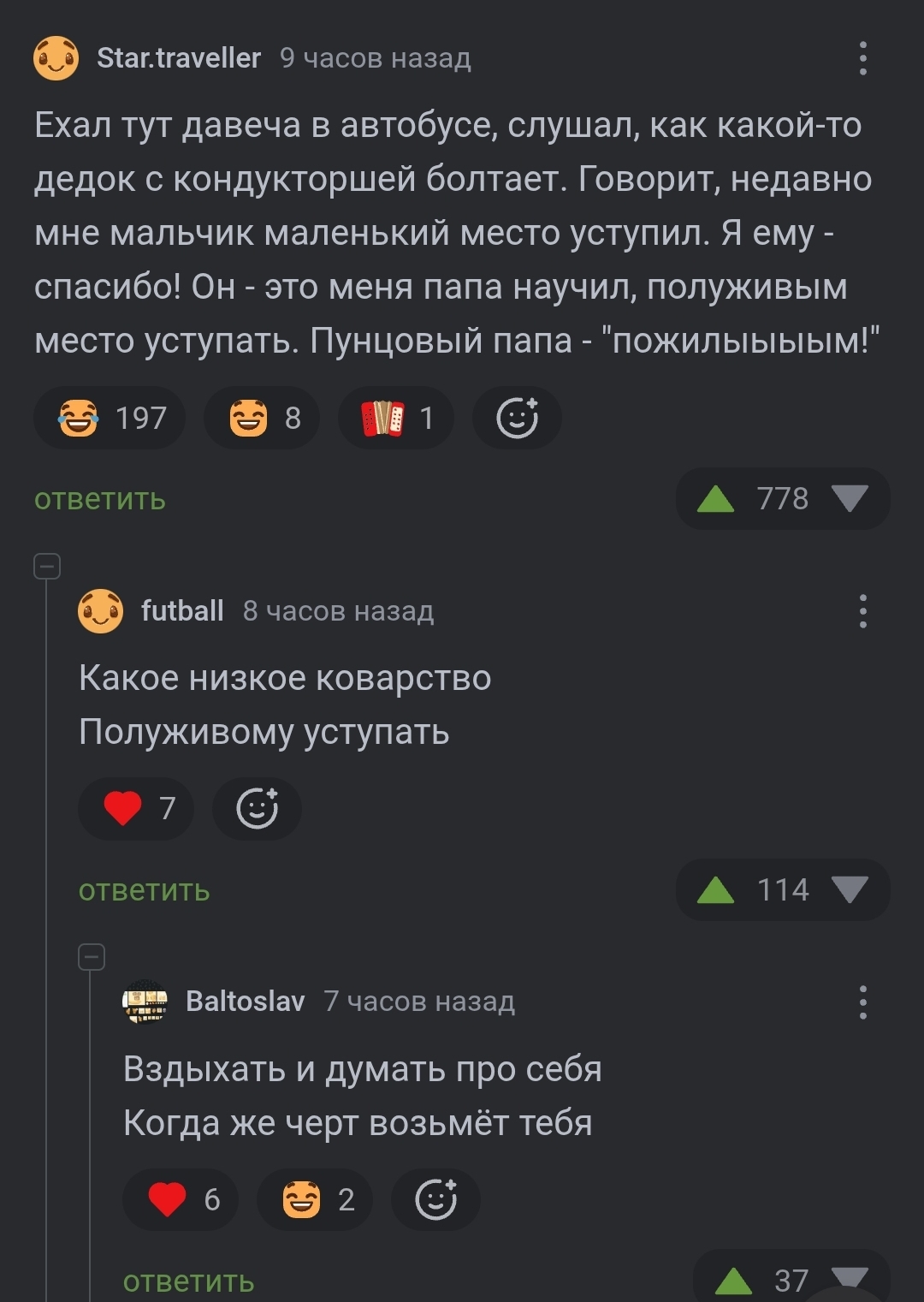Open futball's profile
Viewport: 924px width, 1302px height.
pyautogui.click(x=182, y=611)
